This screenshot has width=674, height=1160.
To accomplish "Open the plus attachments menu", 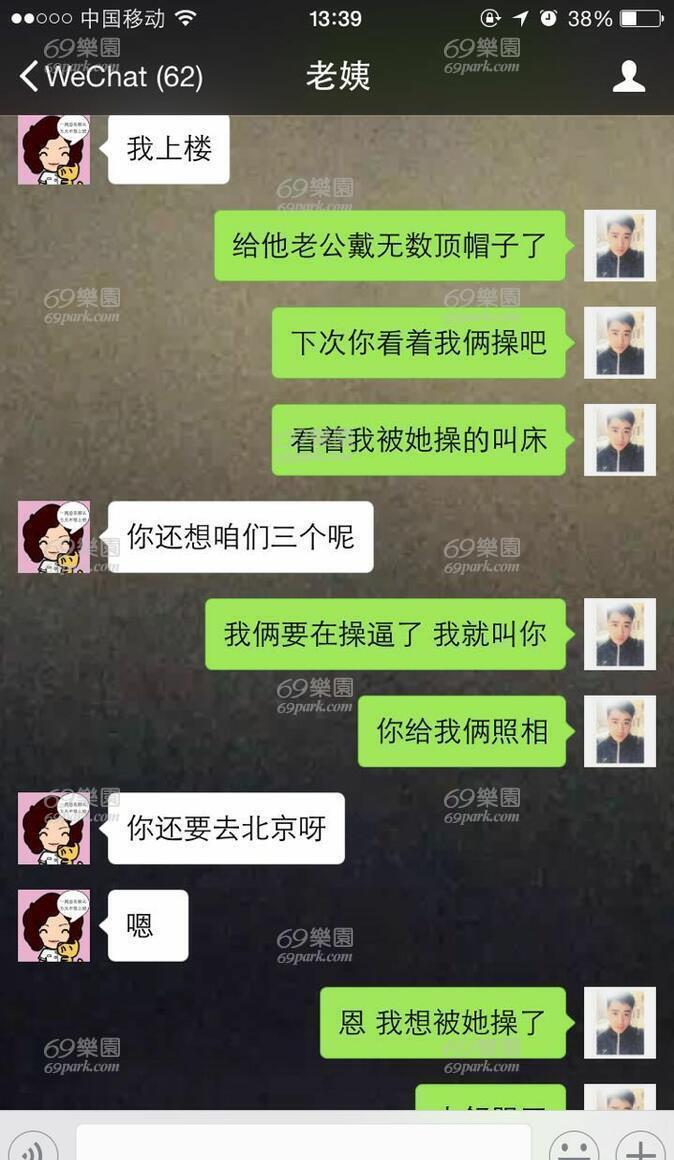I will (641, 1147).
